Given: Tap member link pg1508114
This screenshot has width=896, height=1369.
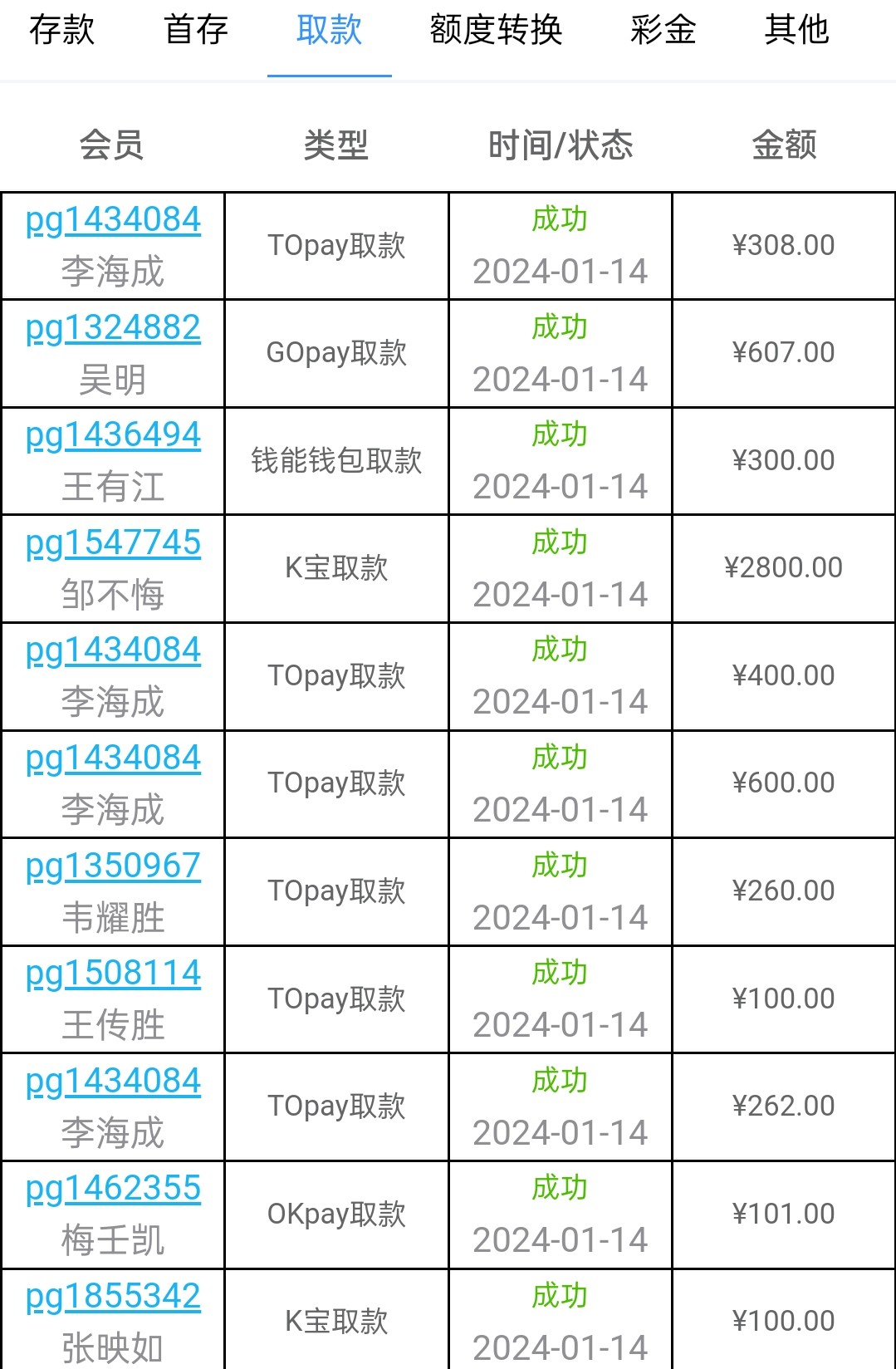Looking at the screenshot, I should click(113, 974).
